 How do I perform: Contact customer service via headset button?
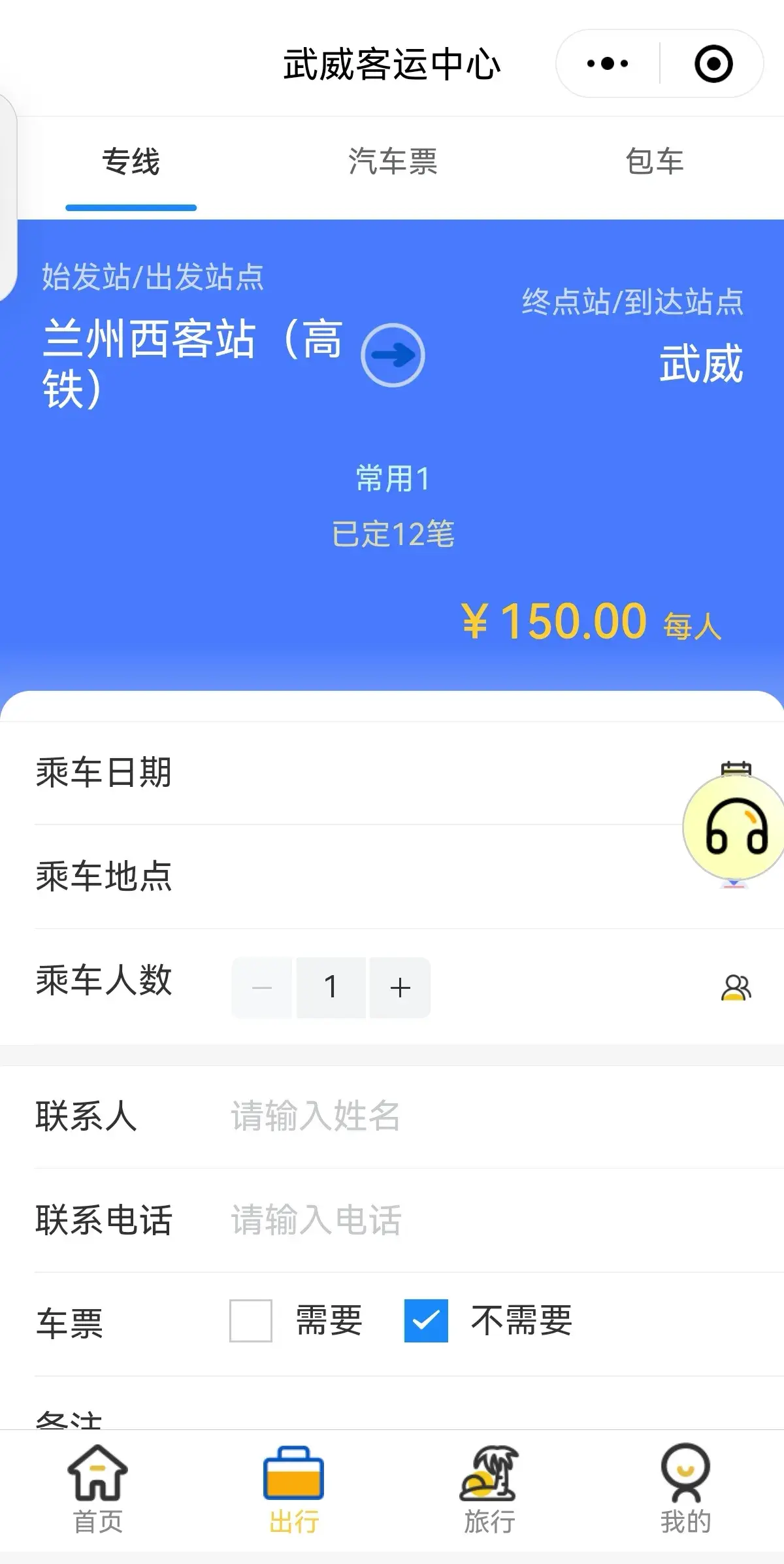tap(735, 827)
